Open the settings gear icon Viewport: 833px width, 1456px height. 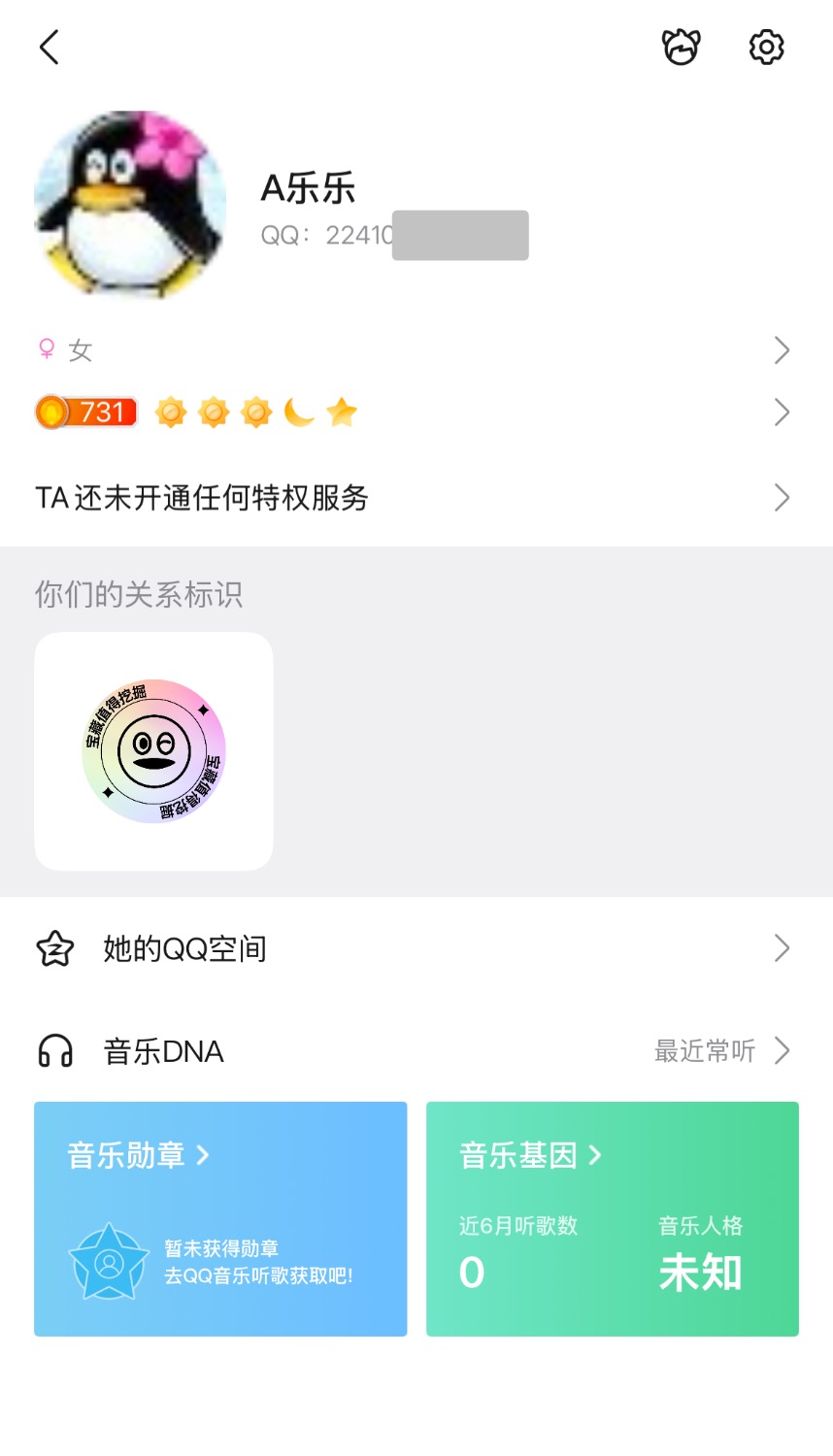(766, 47)
